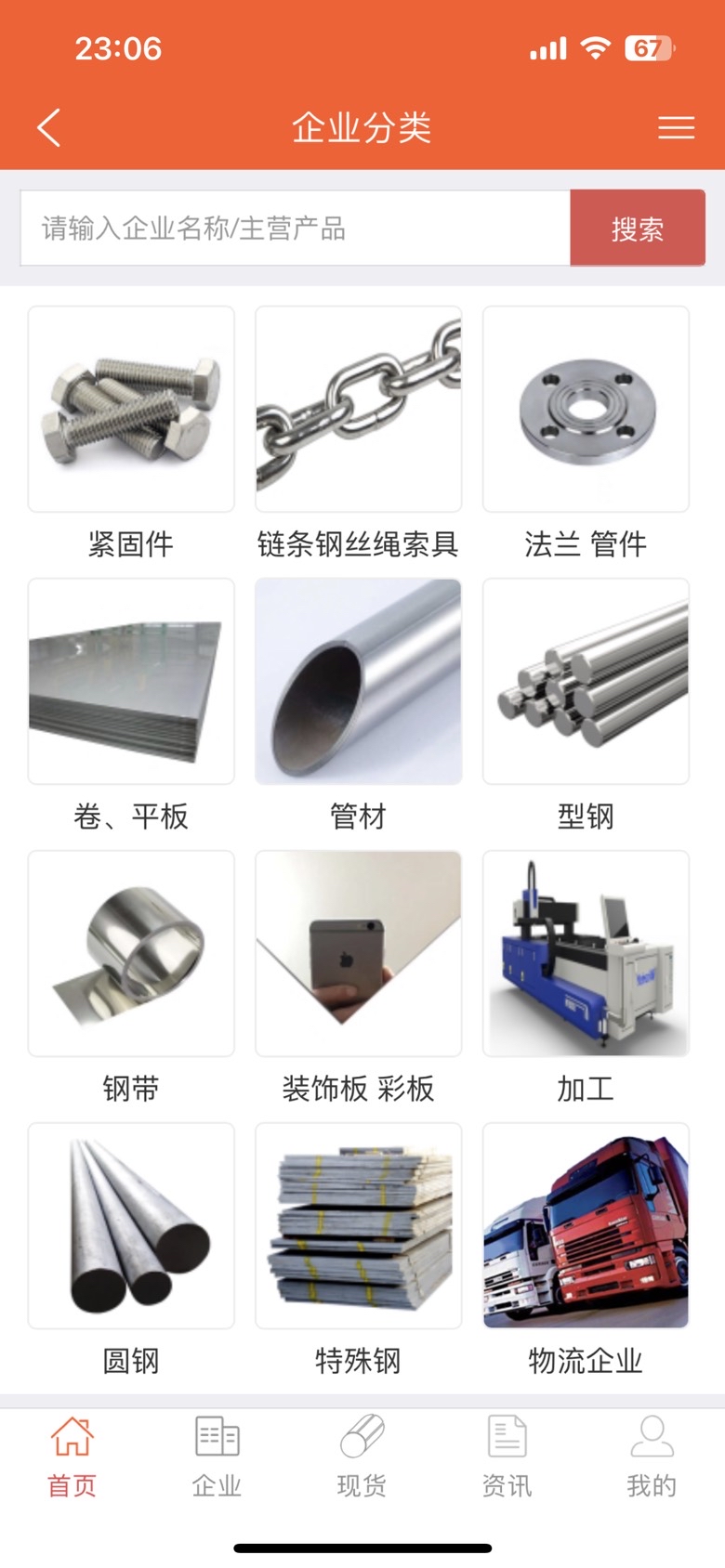Open the hamburger menu

[x=676, y=128]
